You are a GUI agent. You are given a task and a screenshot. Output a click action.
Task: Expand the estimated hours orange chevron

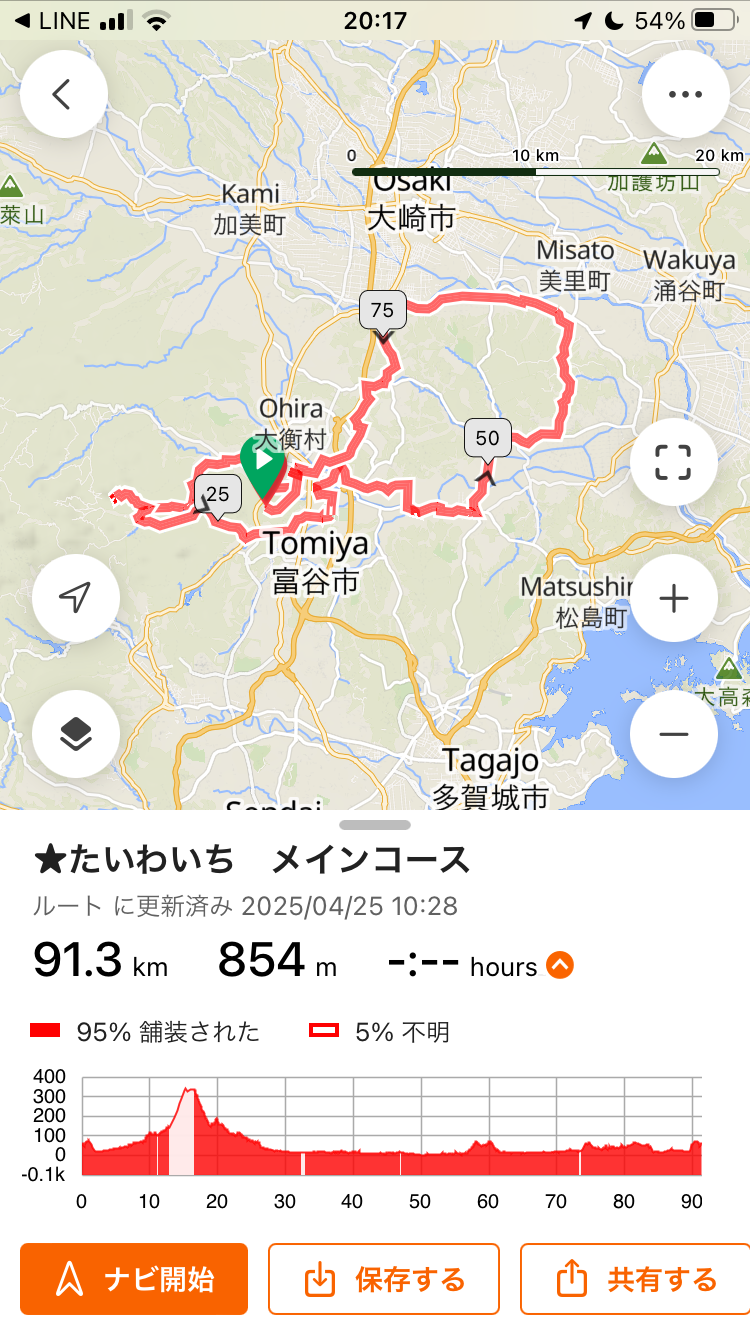pos(560,965)
